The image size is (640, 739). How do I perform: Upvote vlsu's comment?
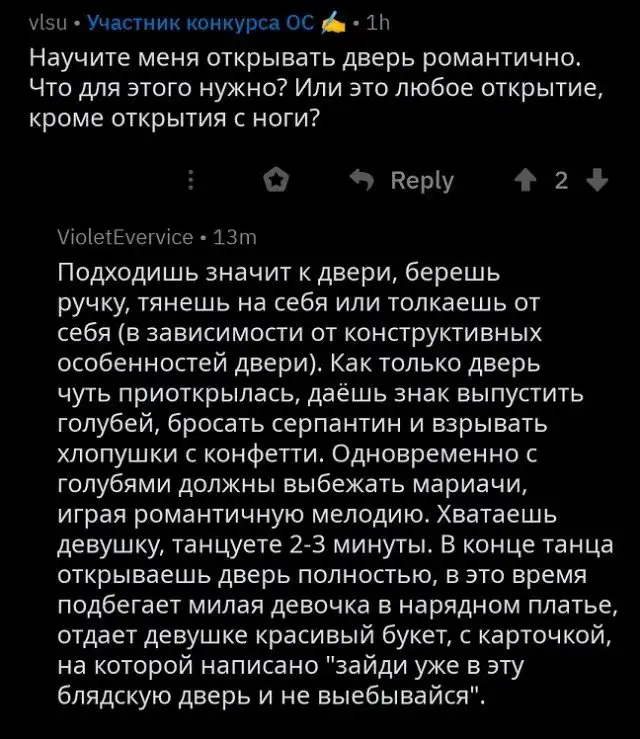pyautogui.click(x=523, y=180)
